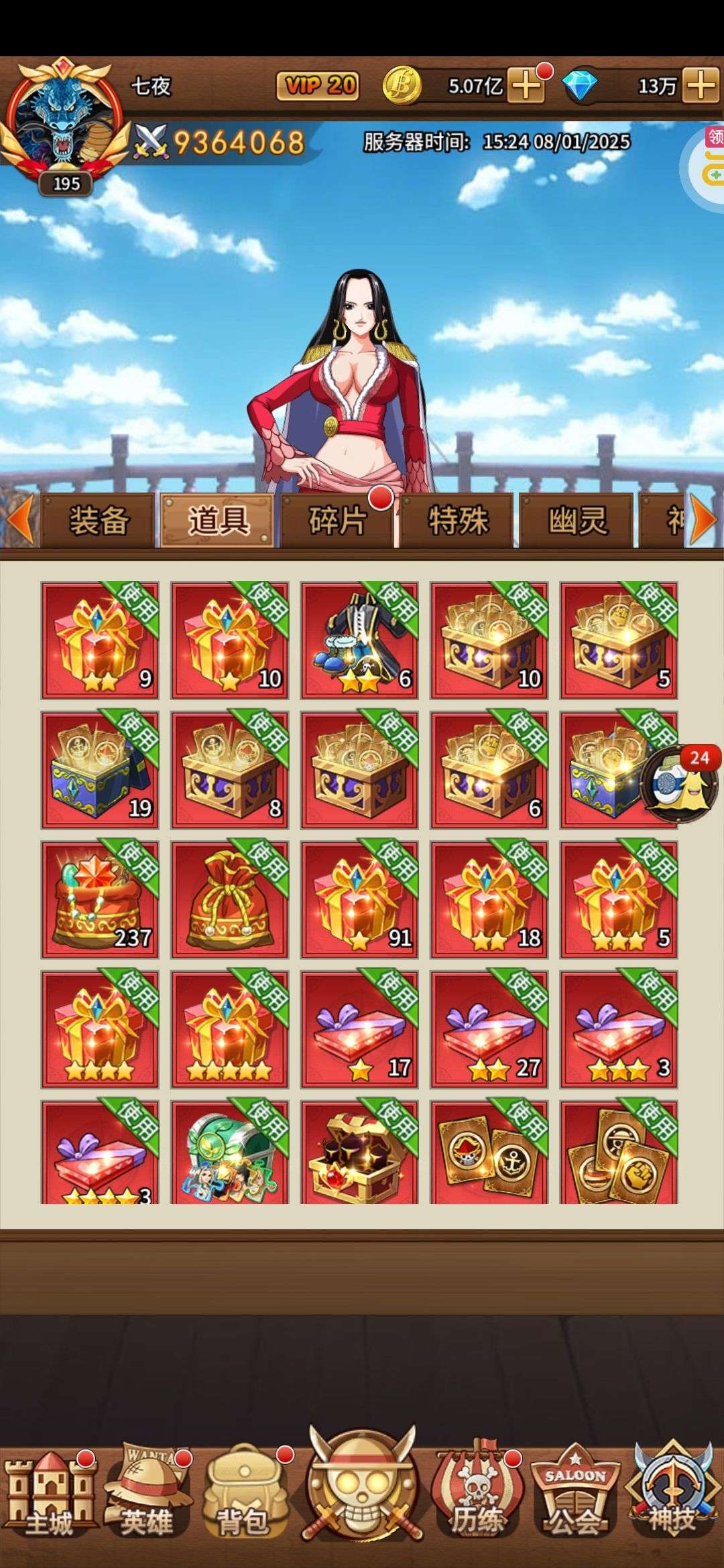The image size is (724, 1568).
Task: Tap the VIP 20 badge
Action: click(318, 86)
